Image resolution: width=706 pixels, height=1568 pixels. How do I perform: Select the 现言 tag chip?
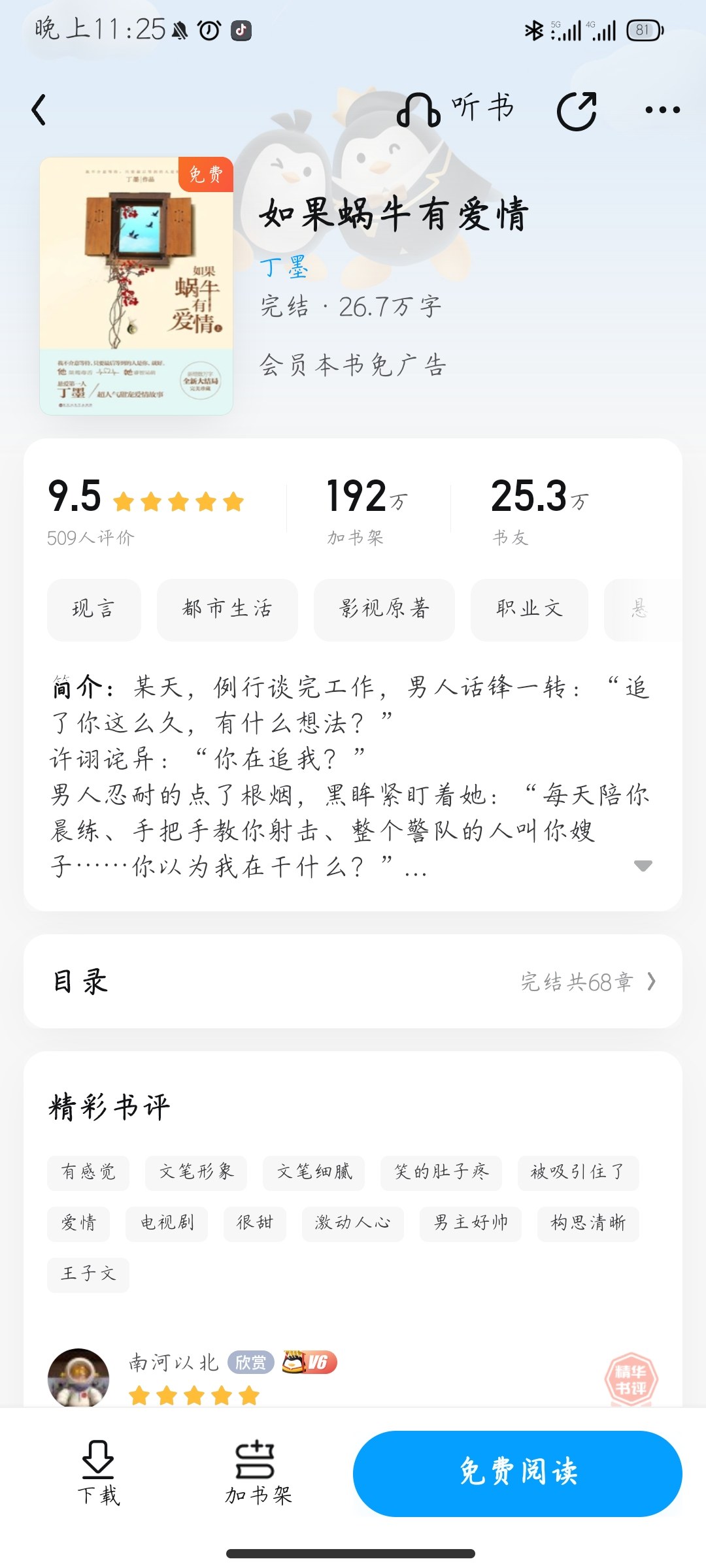click(93, 609)
